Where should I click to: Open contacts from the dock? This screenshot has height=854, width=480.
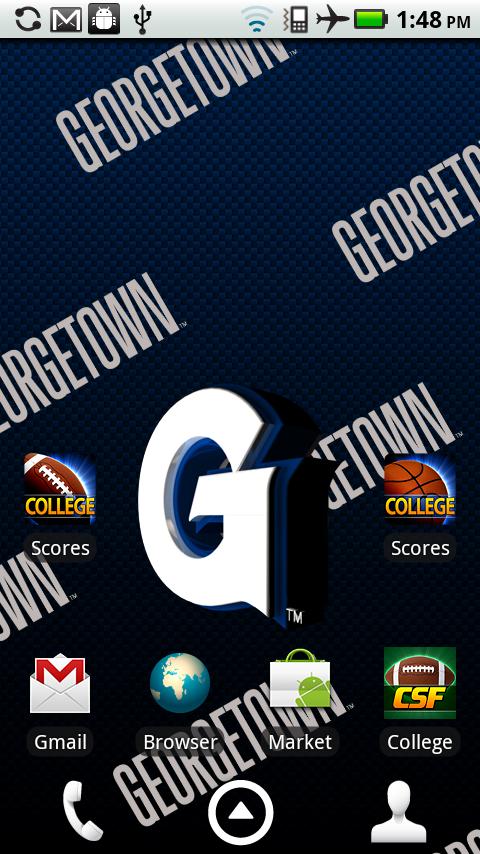pyautogui.click(x=398, y=812)
